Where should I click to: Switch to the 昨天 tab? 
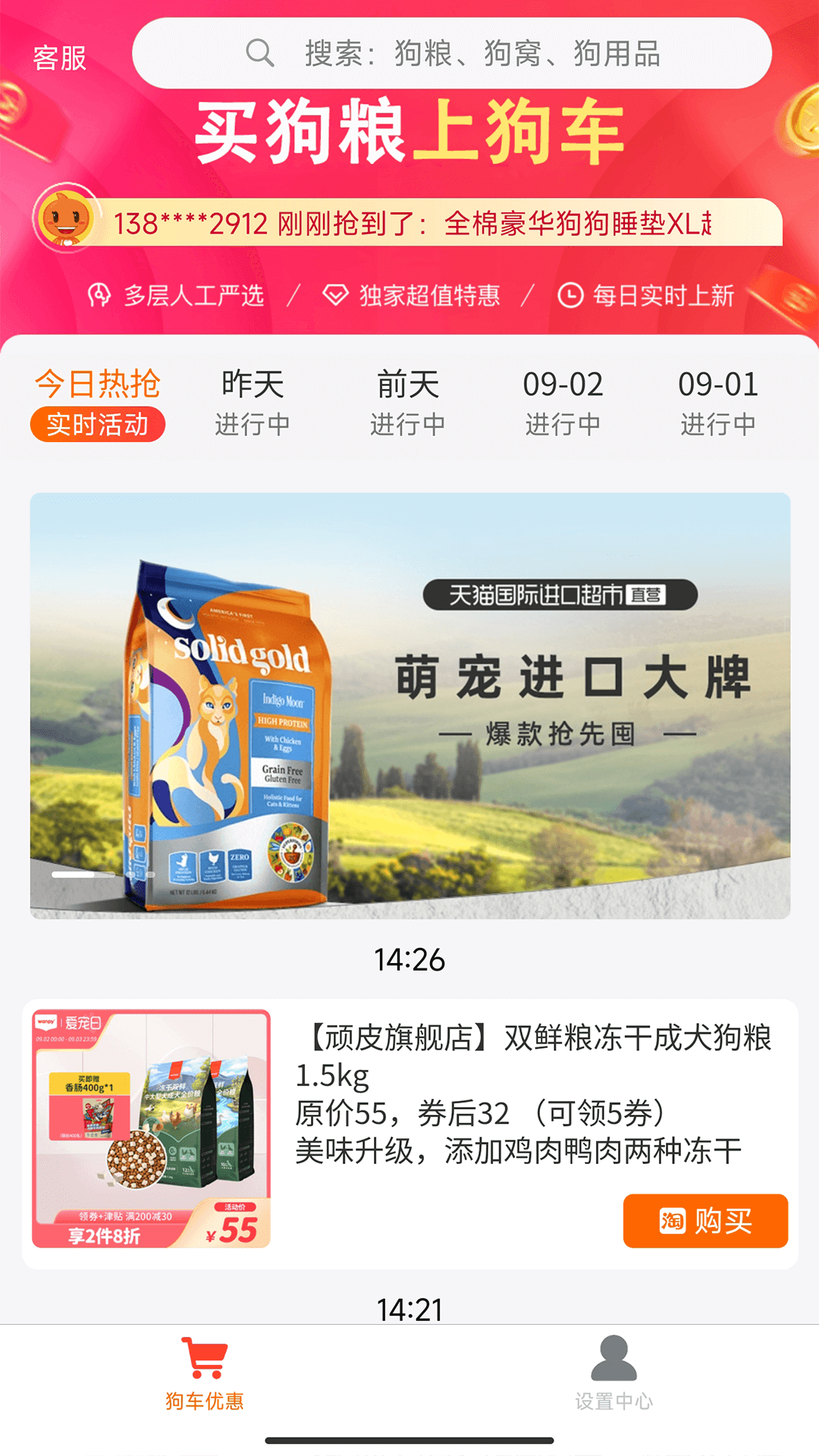click(251, 400)
